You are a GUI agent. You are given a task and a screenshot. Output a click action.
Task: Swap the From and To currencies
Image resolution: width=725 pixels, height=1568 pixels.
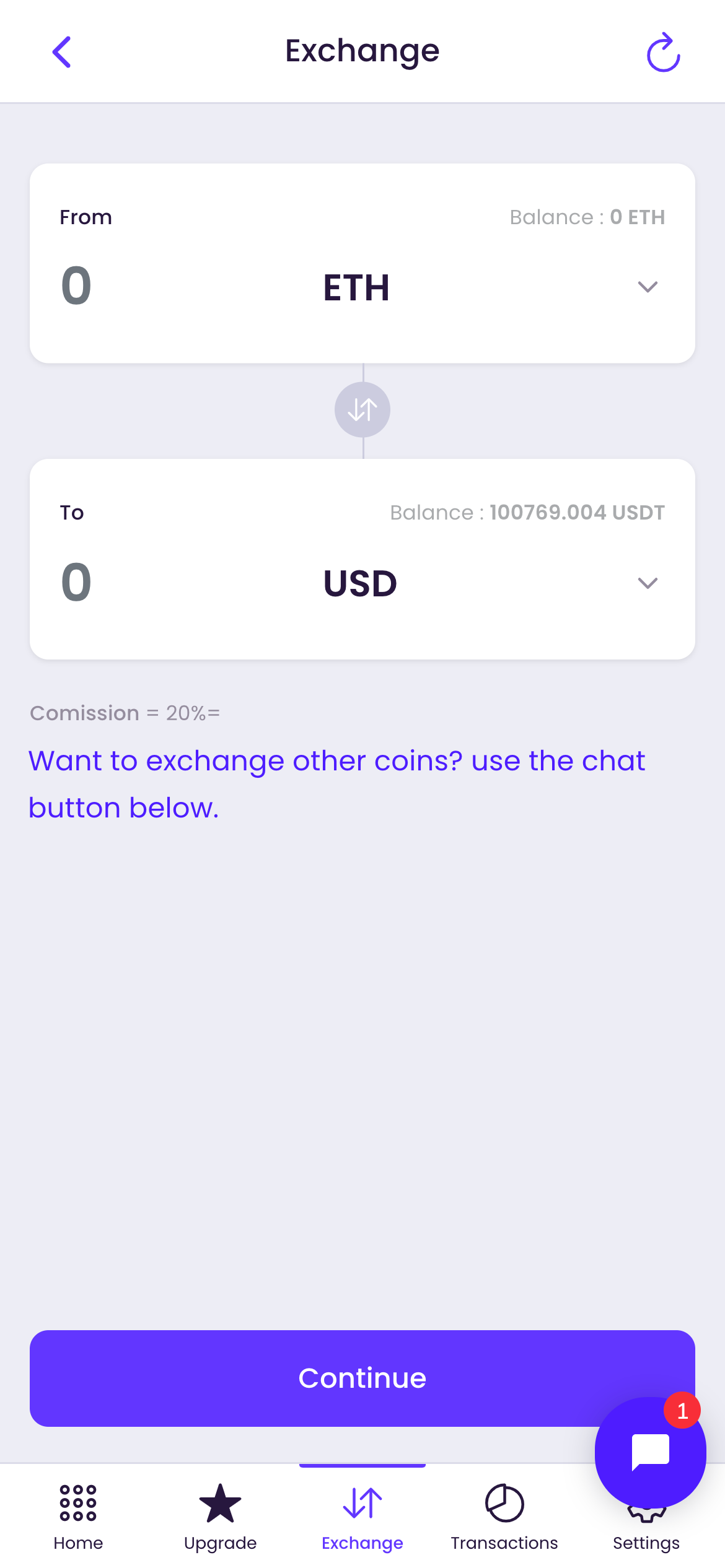362,410
